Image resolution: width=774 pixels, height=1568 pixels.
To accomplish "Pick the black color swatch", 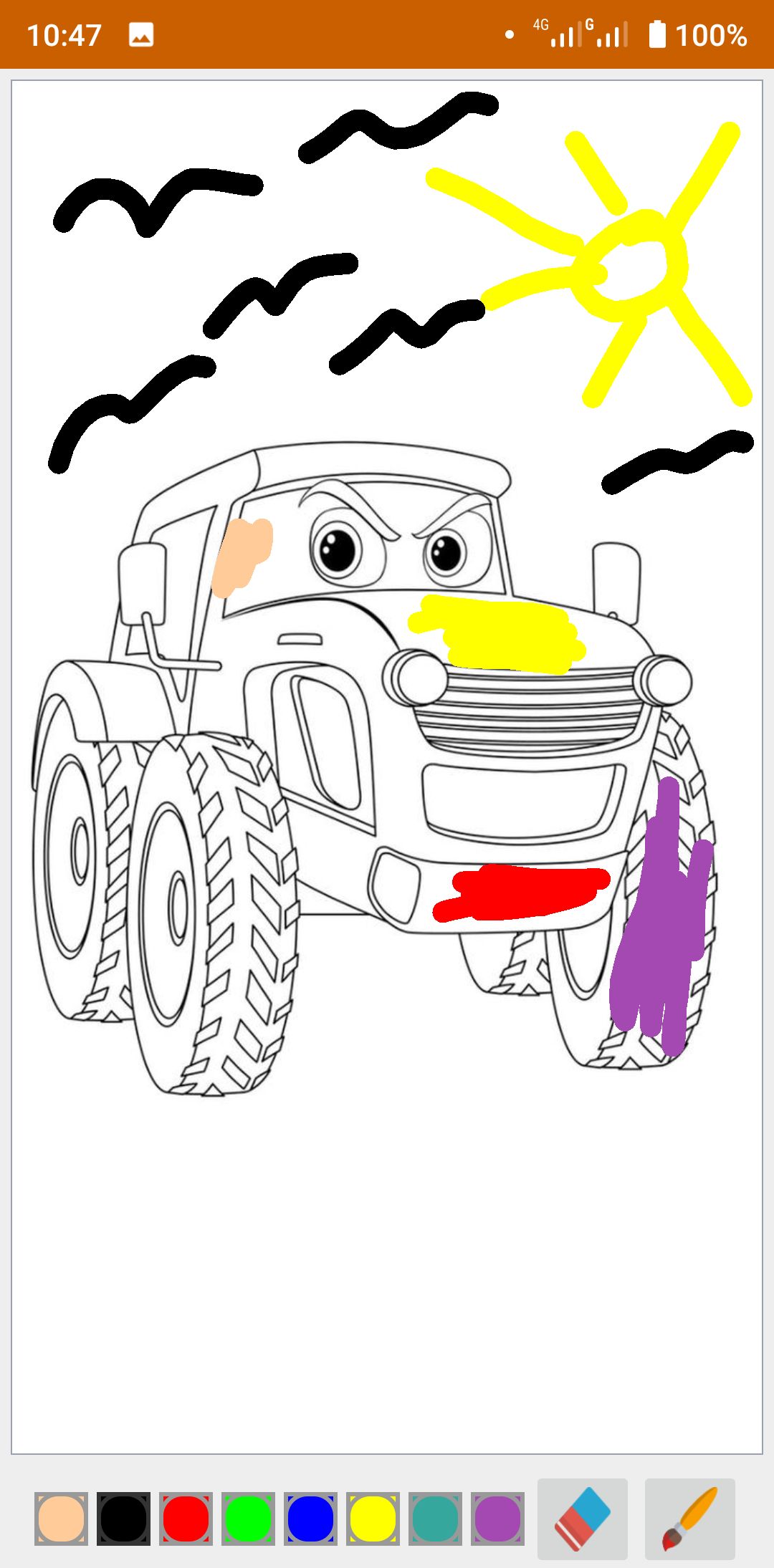I will coord(123,1519).
